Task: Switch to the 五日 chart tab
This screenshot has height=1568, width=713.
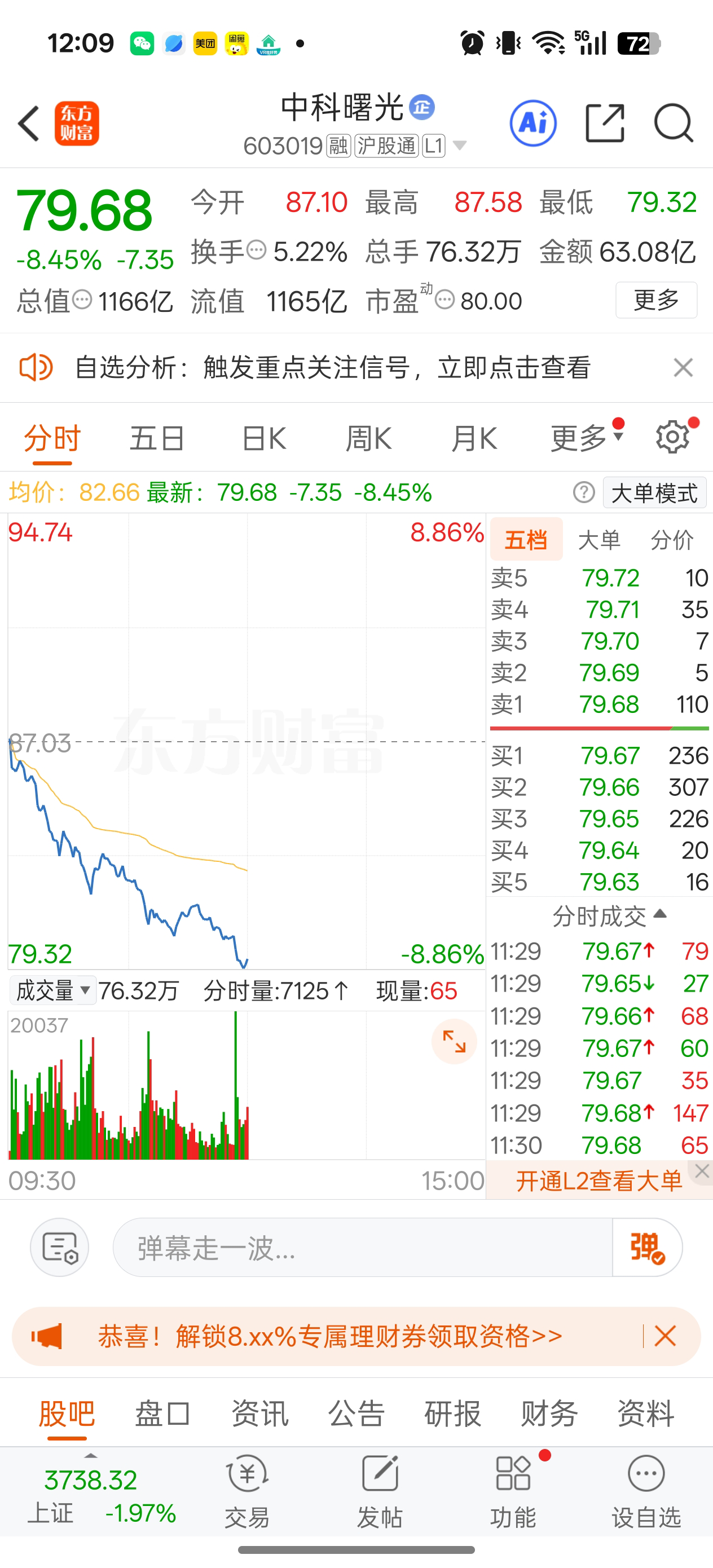Action: pyautogui.click(x=156, y=438)
